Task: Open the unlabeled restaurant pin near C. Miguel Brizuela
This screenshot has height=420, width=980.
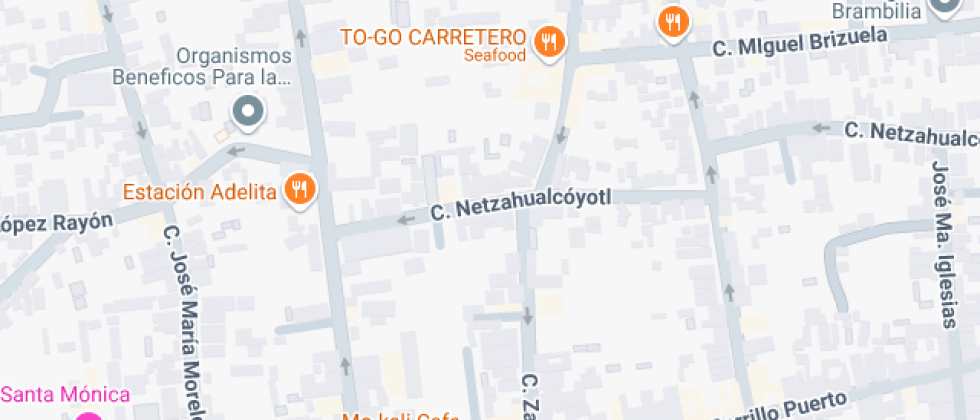Action: tap(673, 22)
